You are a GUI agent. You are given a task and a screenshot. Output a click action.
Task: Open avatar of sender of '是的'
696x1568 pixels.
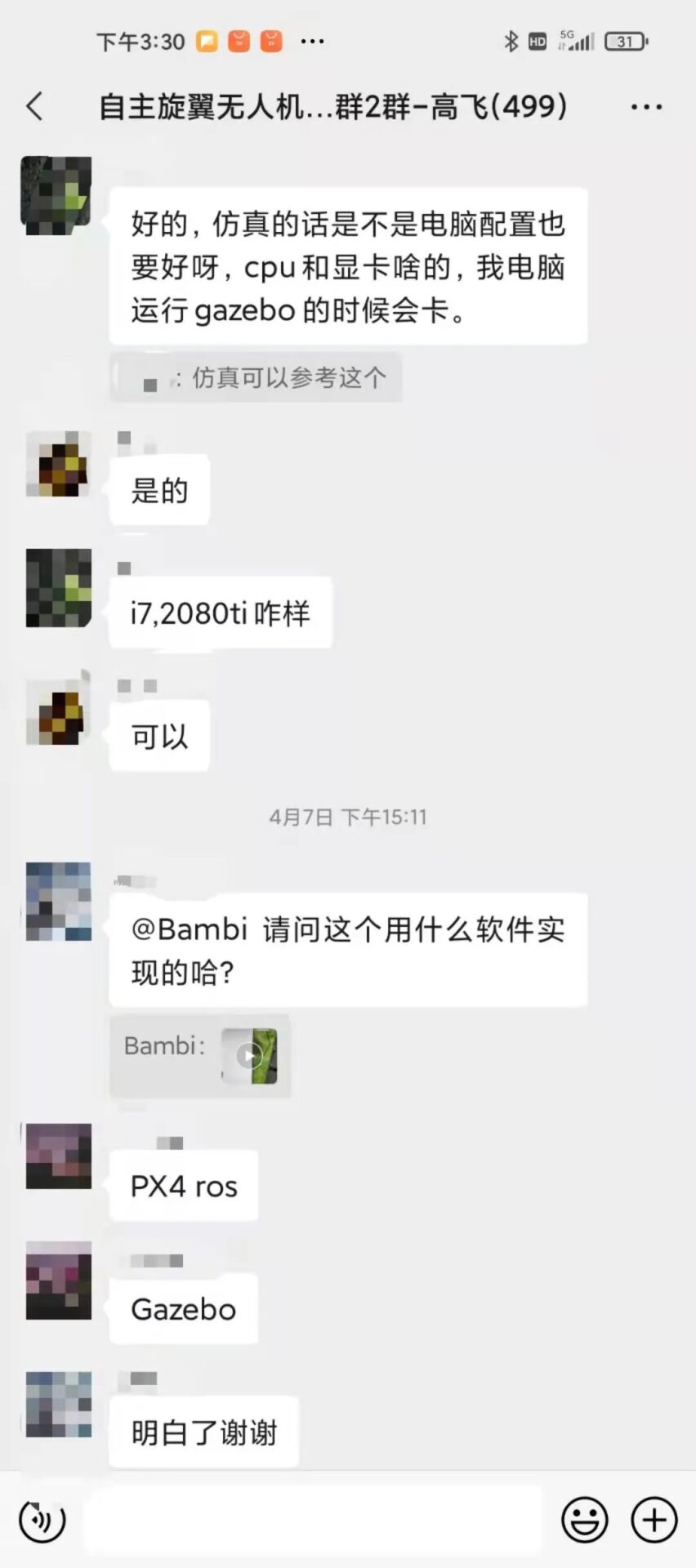tap(59, 464)
